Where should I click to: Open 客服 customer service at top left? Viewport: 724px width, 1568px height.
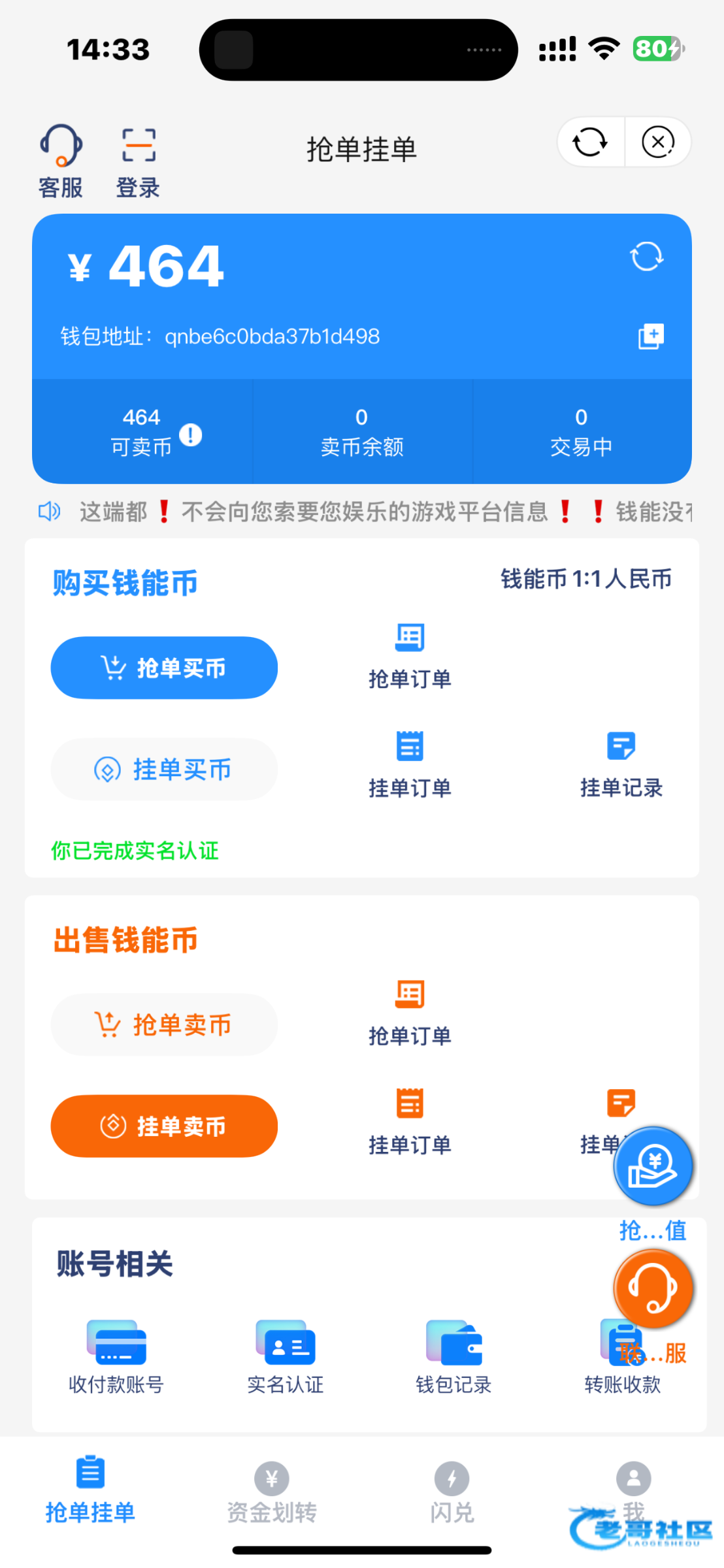(x=61, y=161)
